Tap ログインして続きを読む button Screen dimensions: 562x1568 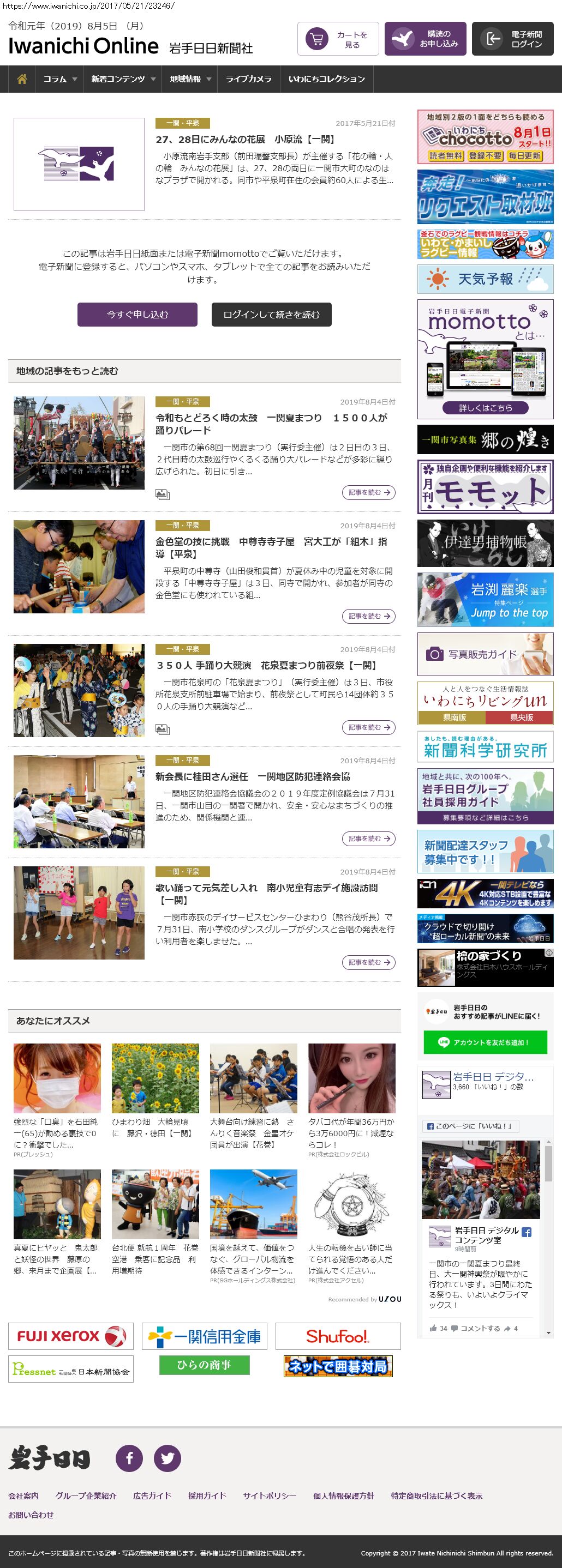pos(271,315)
